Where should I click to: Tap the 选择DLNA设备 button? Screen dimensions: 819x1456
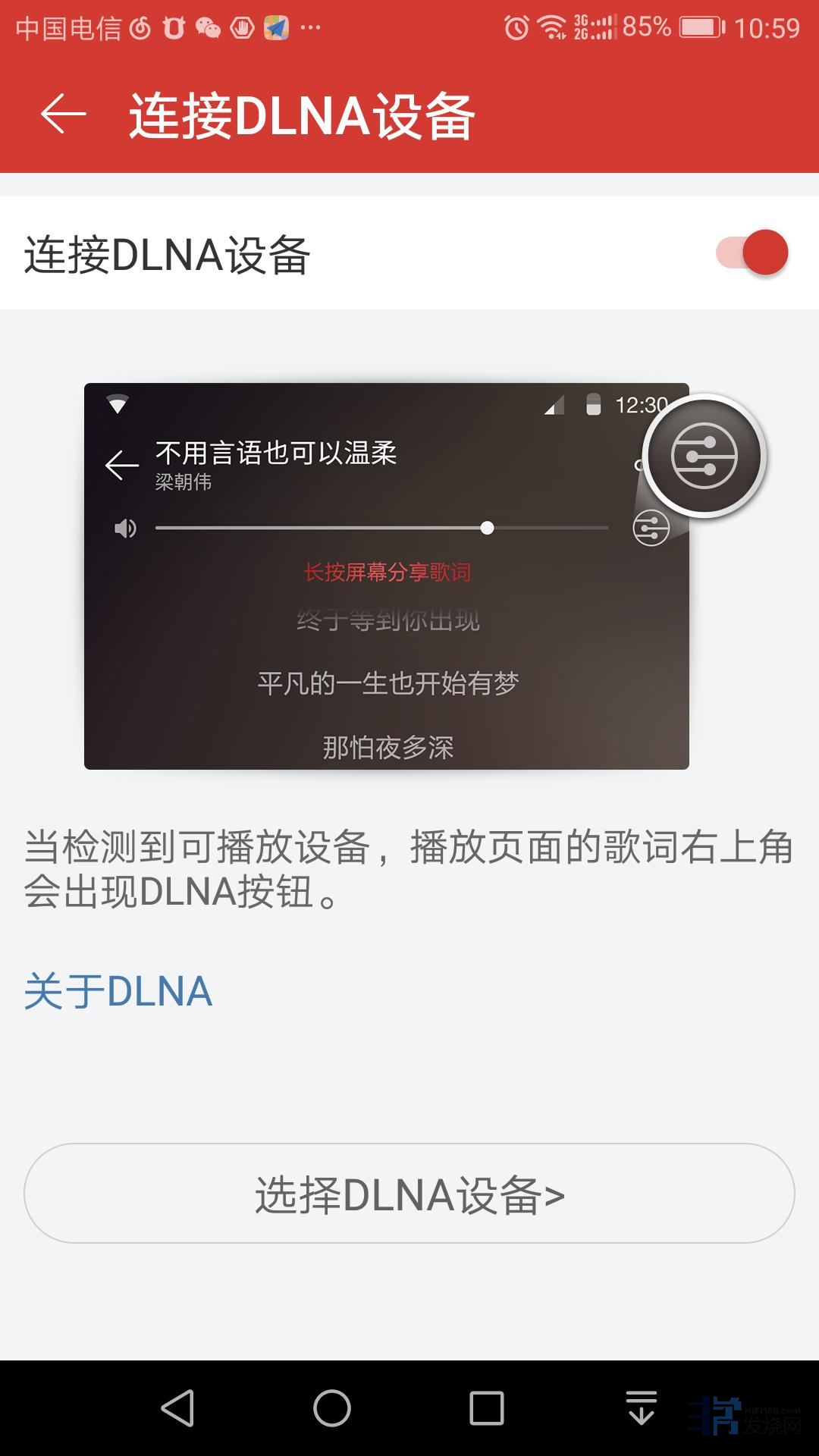click(x=409, y=1194)
